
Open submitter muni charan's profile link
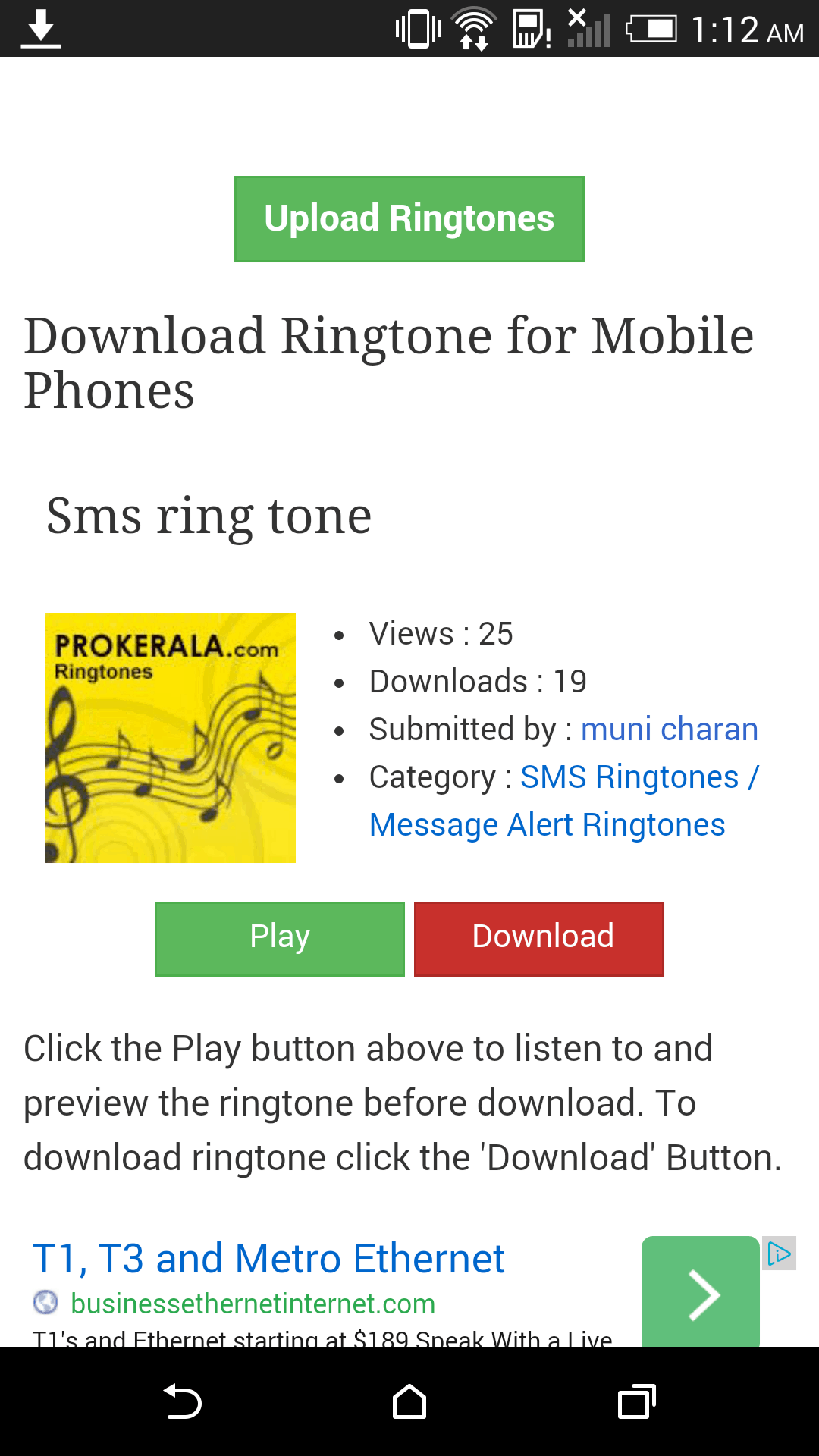coord(669,730)
